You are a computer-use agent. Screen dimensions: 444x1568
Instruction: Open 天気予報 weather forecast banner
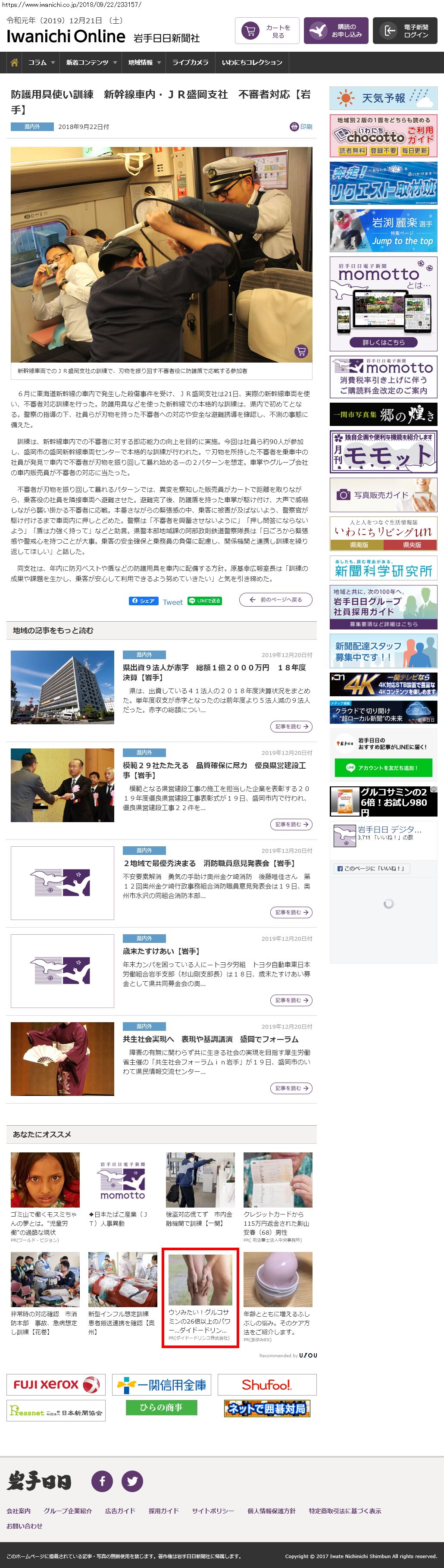click(x=383, y=98)
